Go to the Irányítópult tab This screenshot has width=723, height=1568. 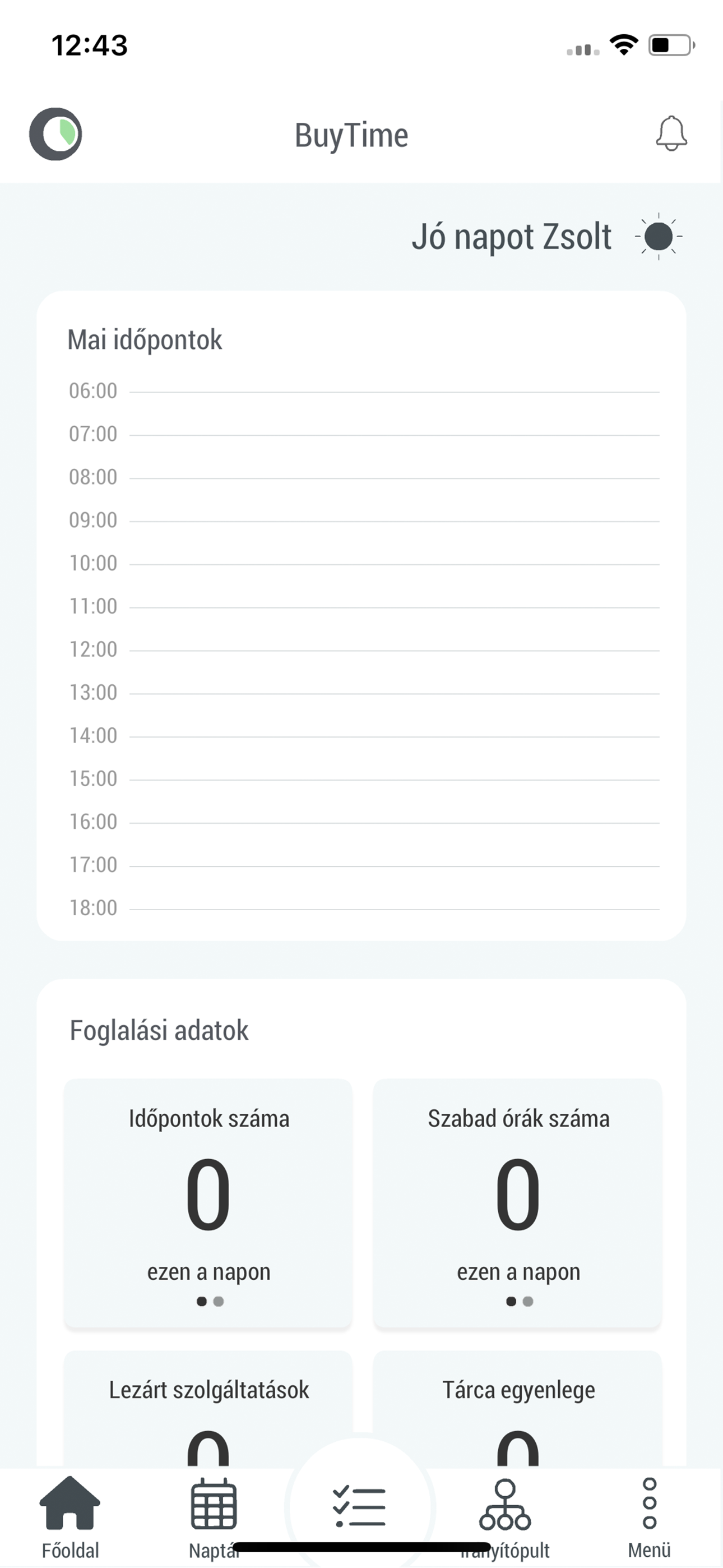click(505, 1515)
